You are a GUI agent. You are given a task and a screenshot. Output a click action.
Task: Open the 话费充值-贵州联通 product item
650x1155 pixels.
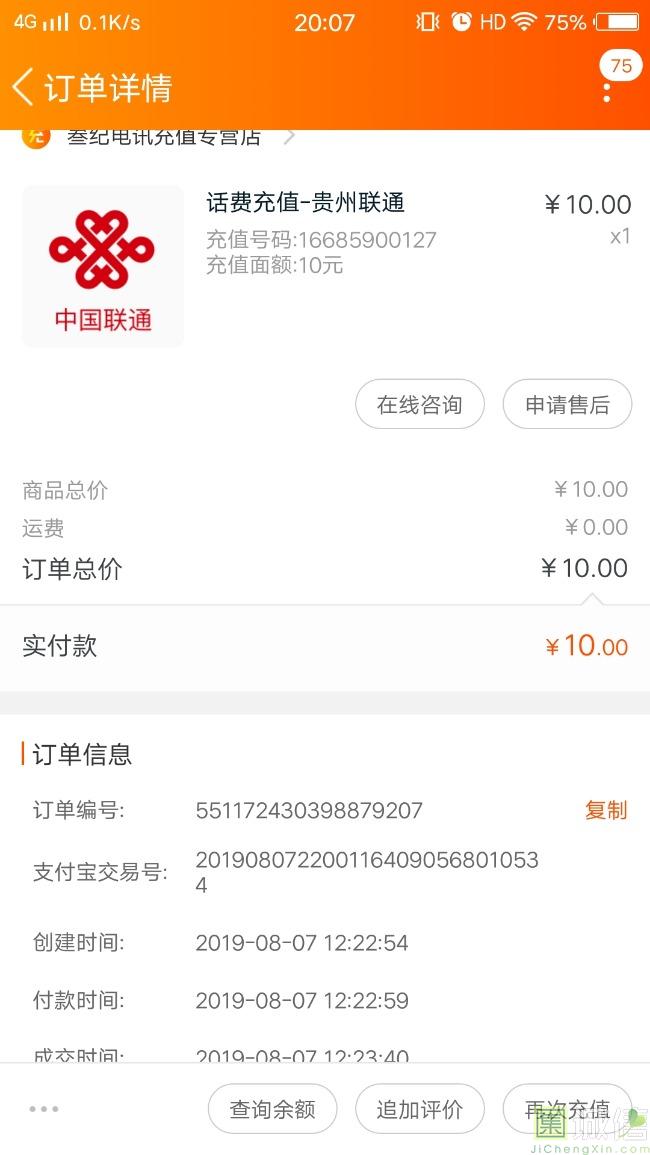click(305, 203)
